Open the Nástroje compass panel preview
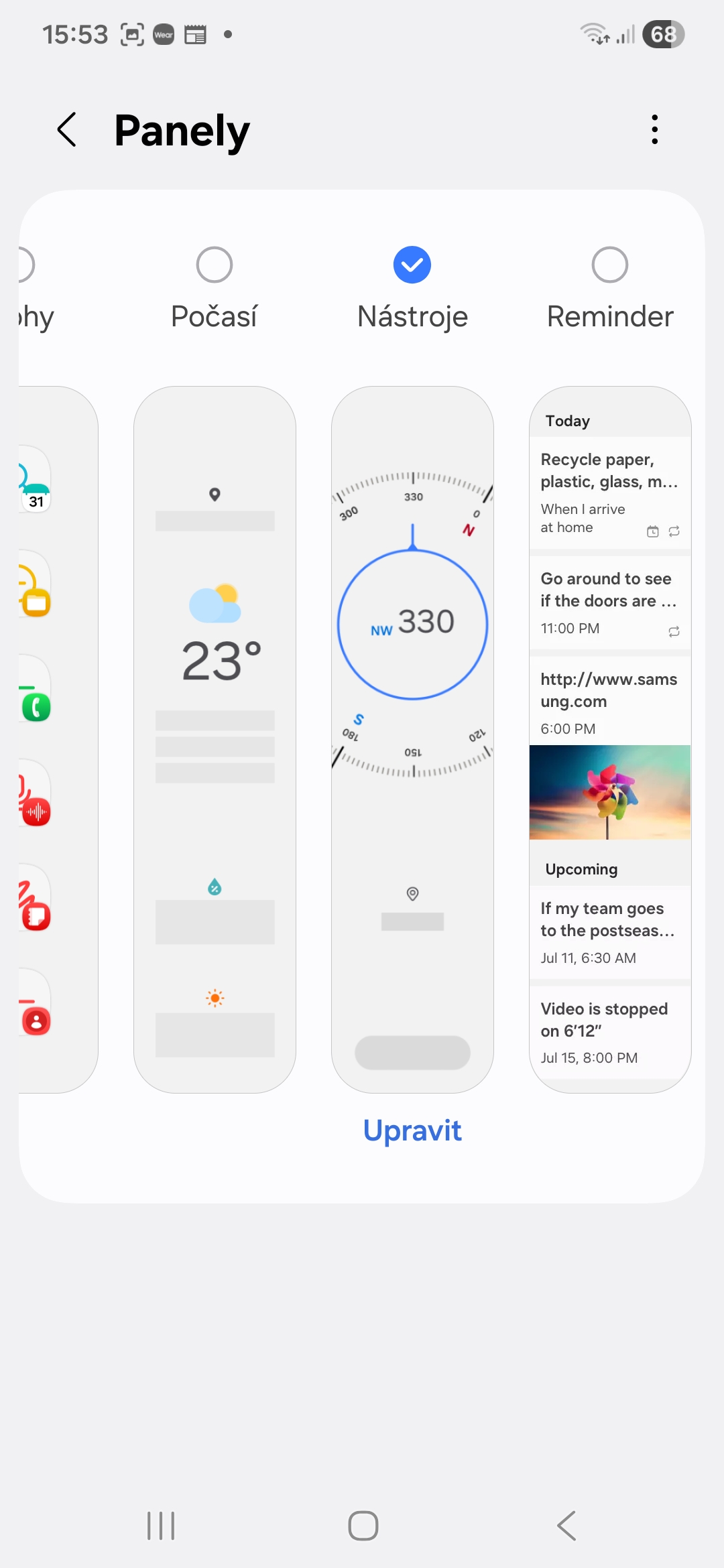This screenshot has width=724, height=1568. pyautogui.click(x=412, y=739)
